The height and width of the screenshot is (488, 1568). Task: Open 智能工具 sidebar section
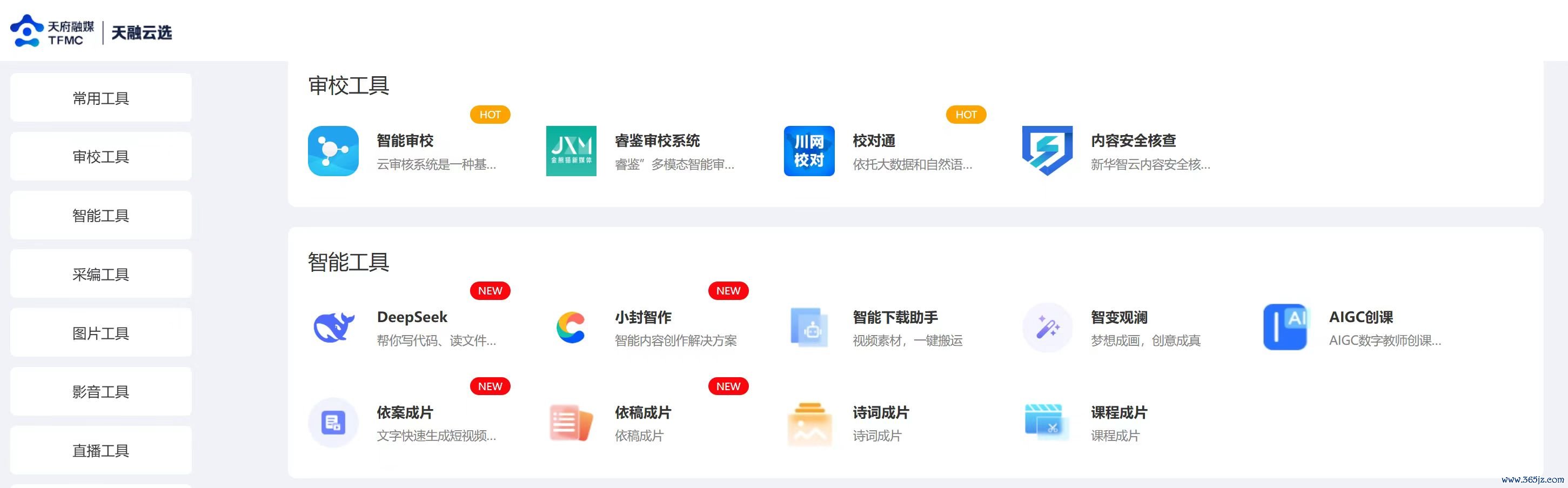tap(100, 216)
